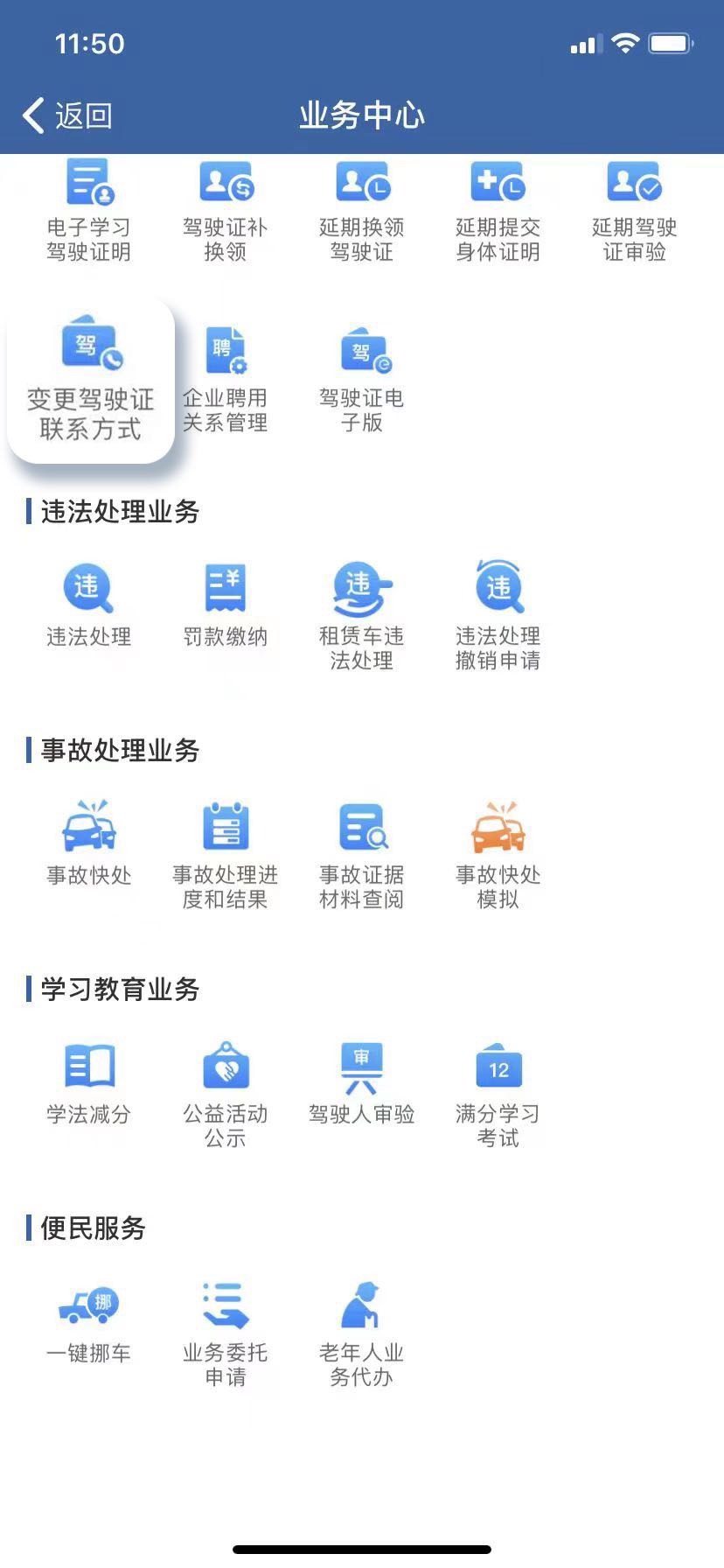Open 变更驾驶证联系方式
The image size is (724, 1568).
click(x=90, y=379)
